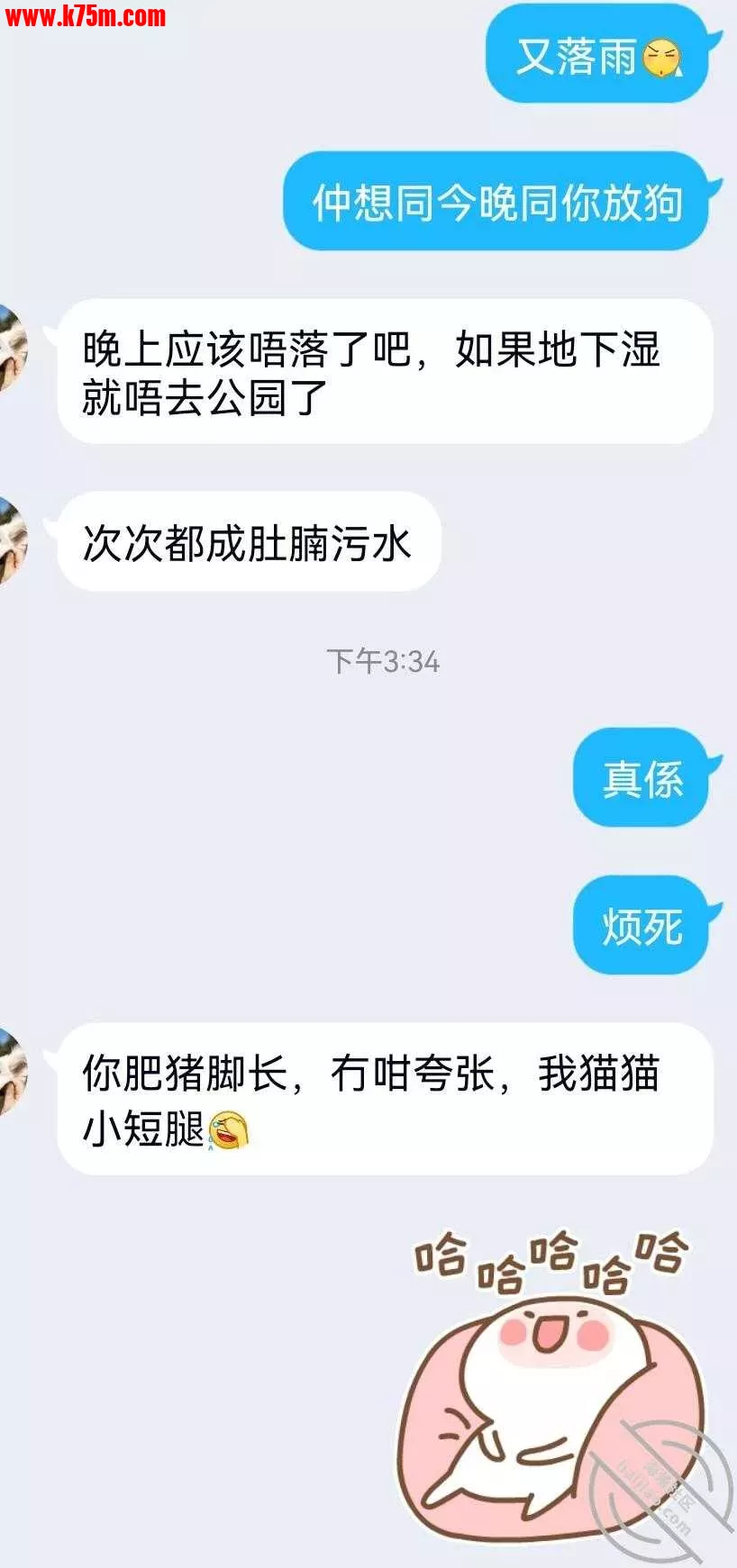Open sender avatar beside '你肥猪脚长' message

(13, 1072)
